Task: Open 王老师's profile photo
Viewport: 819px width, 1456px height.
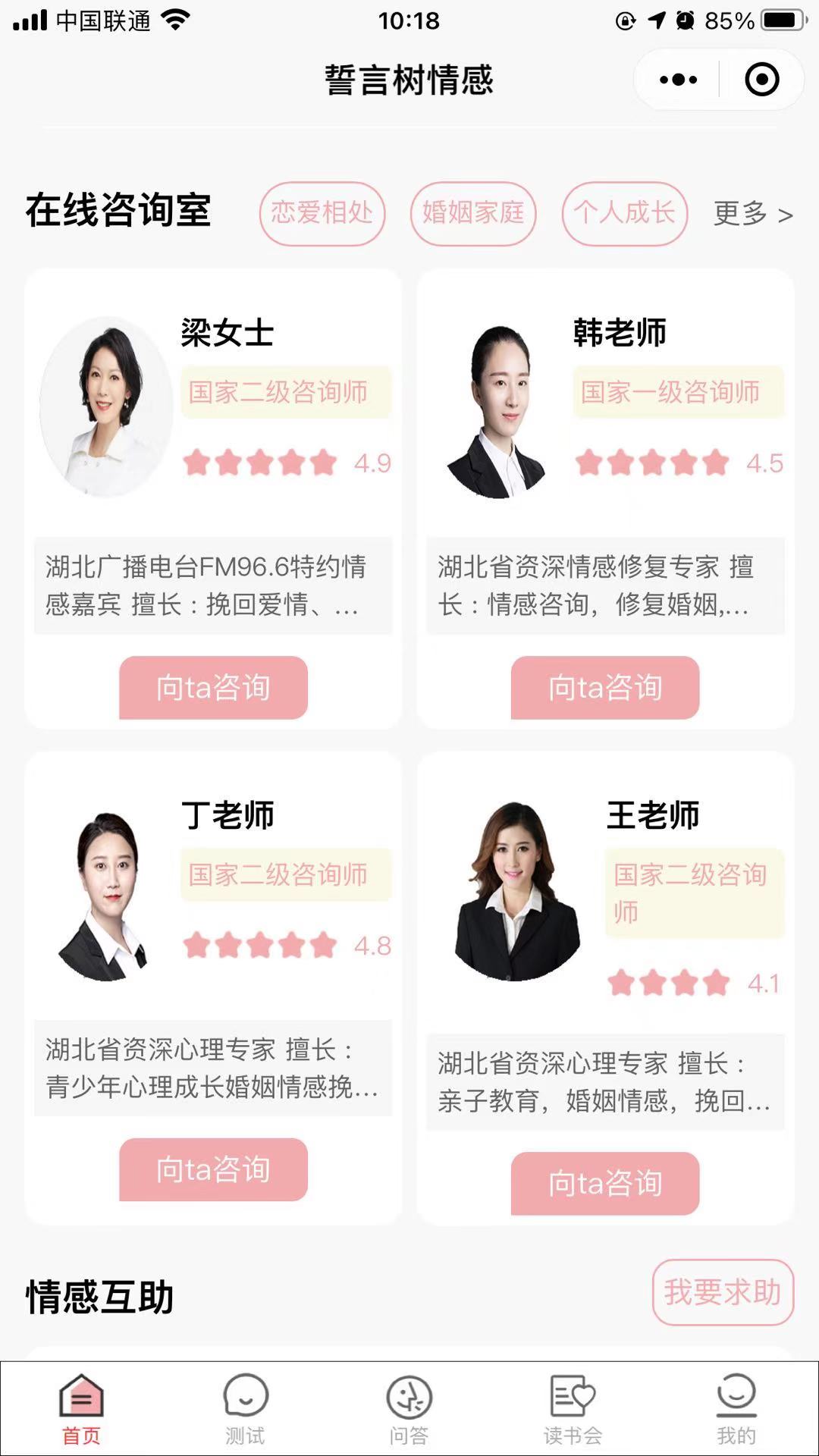Action: (517, 891)
